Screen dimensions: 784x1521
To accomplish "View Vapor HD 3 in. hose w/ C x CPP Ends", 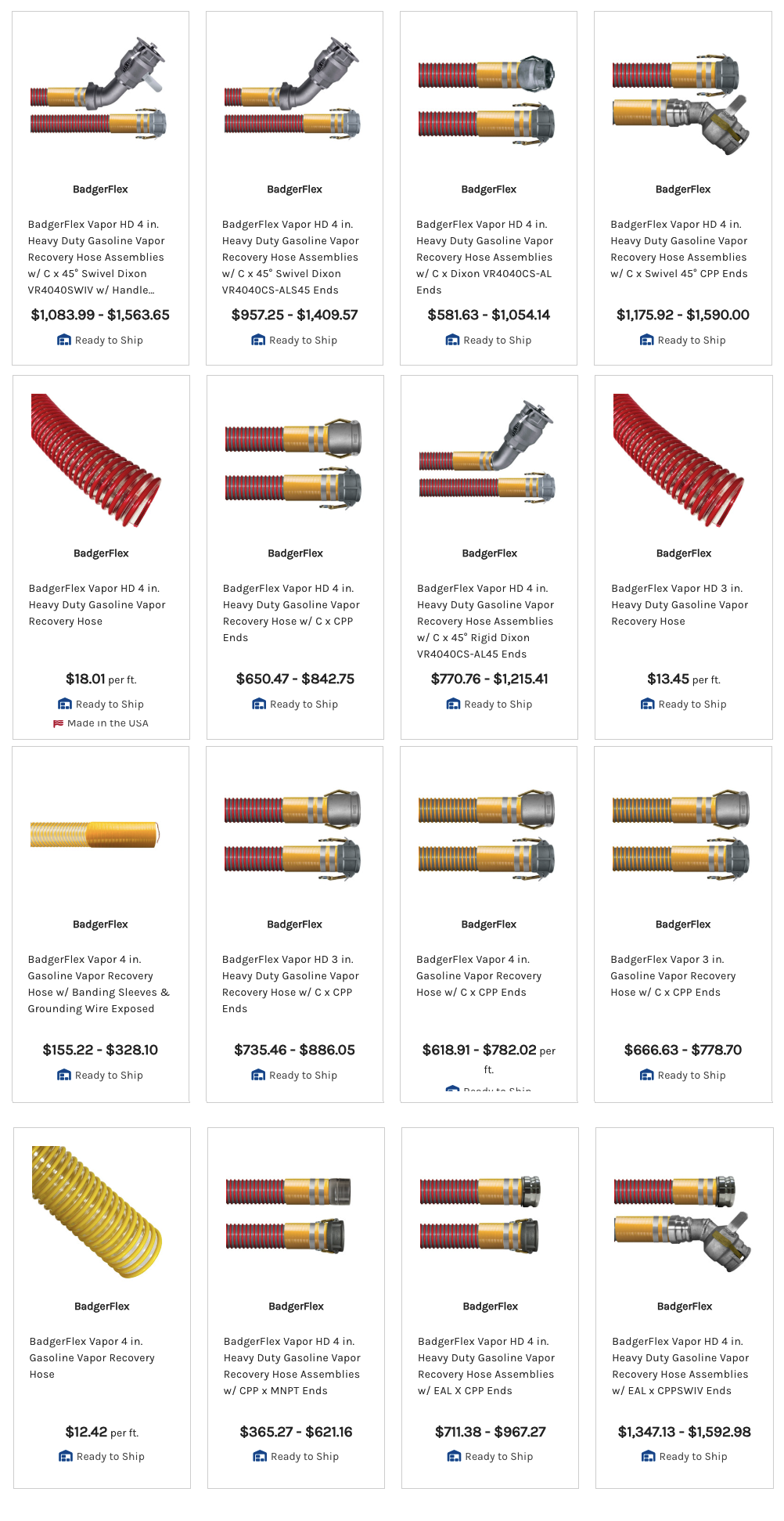I will click(x=290, y=984).
